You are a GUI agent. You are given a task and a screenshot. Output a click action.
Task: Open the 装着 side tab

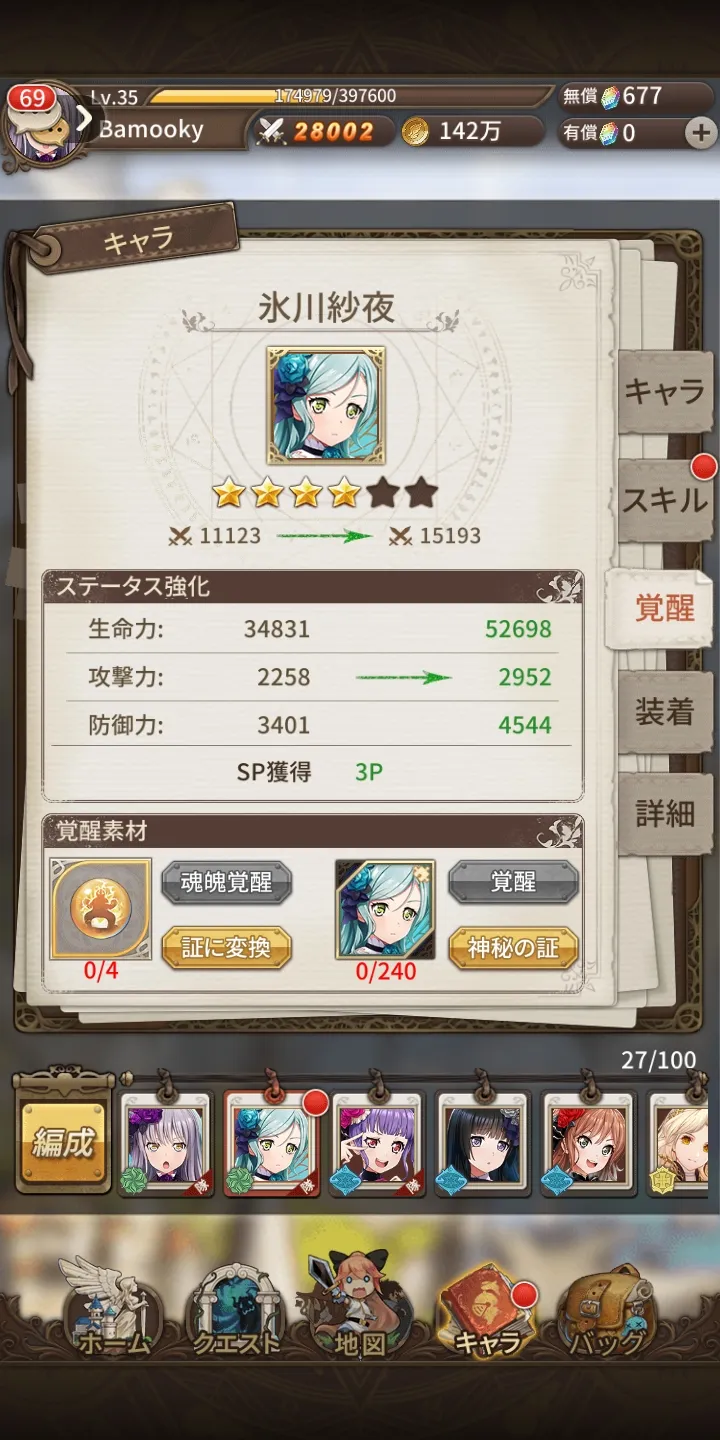coord(665,712)
